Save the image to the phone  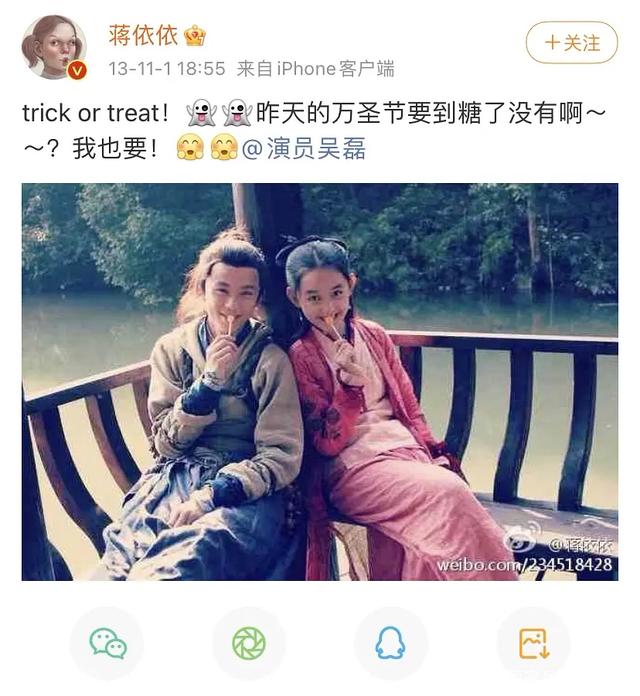point(532,643)
